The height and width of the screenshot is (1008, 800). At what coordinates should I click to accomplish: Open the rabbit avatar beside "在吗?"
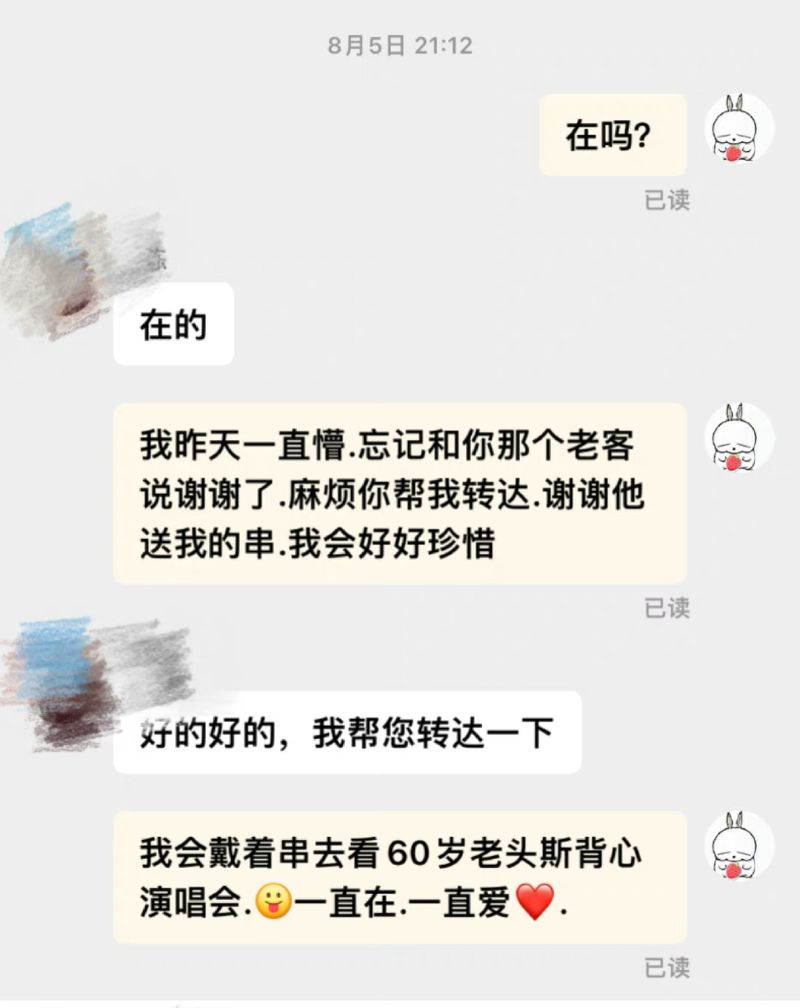pos(739,129)
